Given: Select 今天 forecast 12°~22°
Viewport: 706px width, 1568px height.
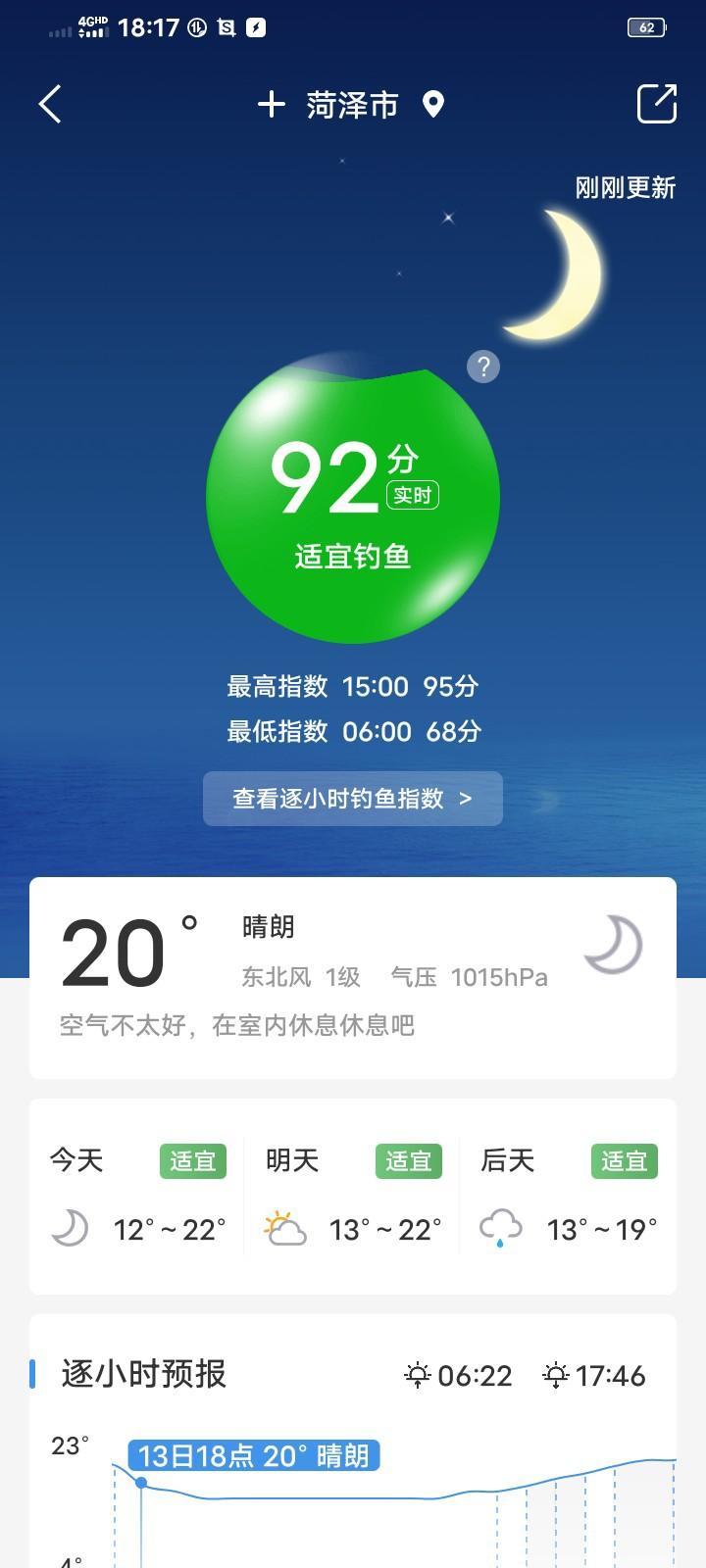Looking at the screenshot, I should [x=138, y=1196].
